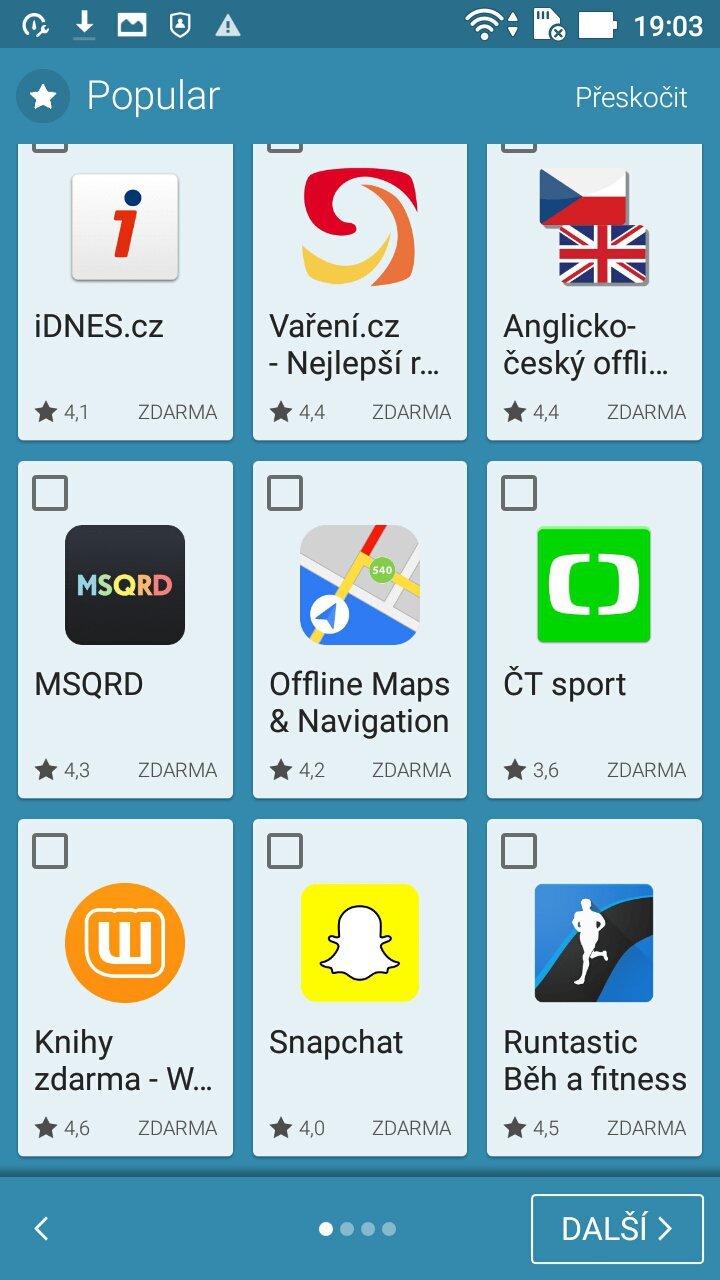
Task: Tick the checkbox above Offline Maps & Navigation
Action: tap(284, 492)
